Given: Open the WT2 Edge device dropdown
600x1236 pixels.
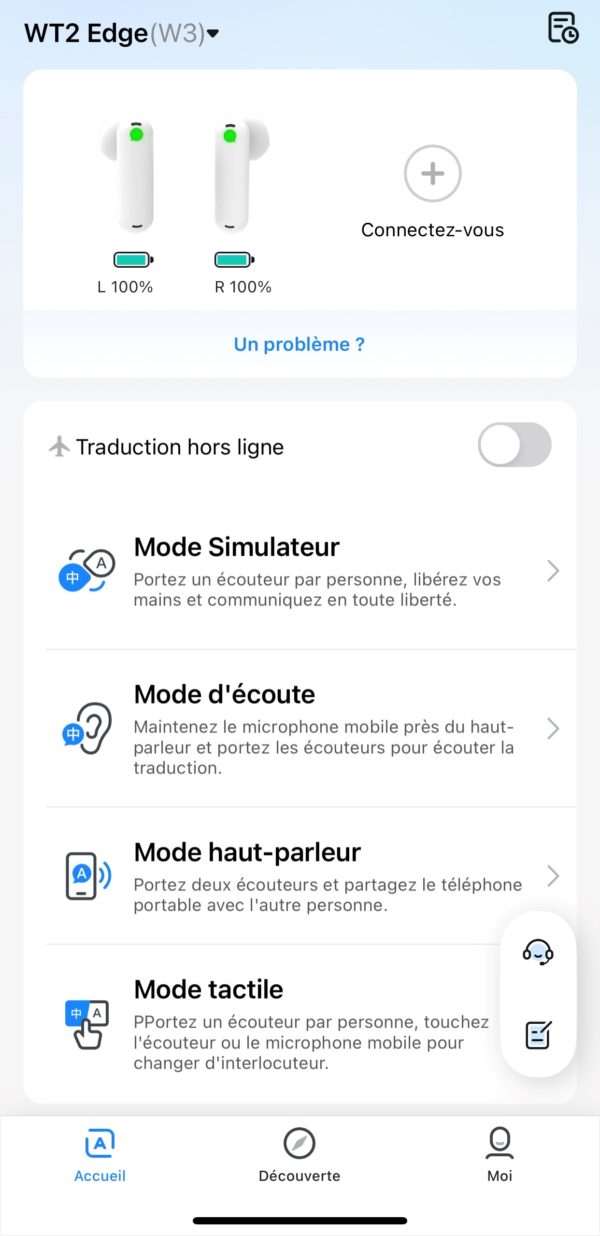Looking at the screenshot, I should point(122,33).
